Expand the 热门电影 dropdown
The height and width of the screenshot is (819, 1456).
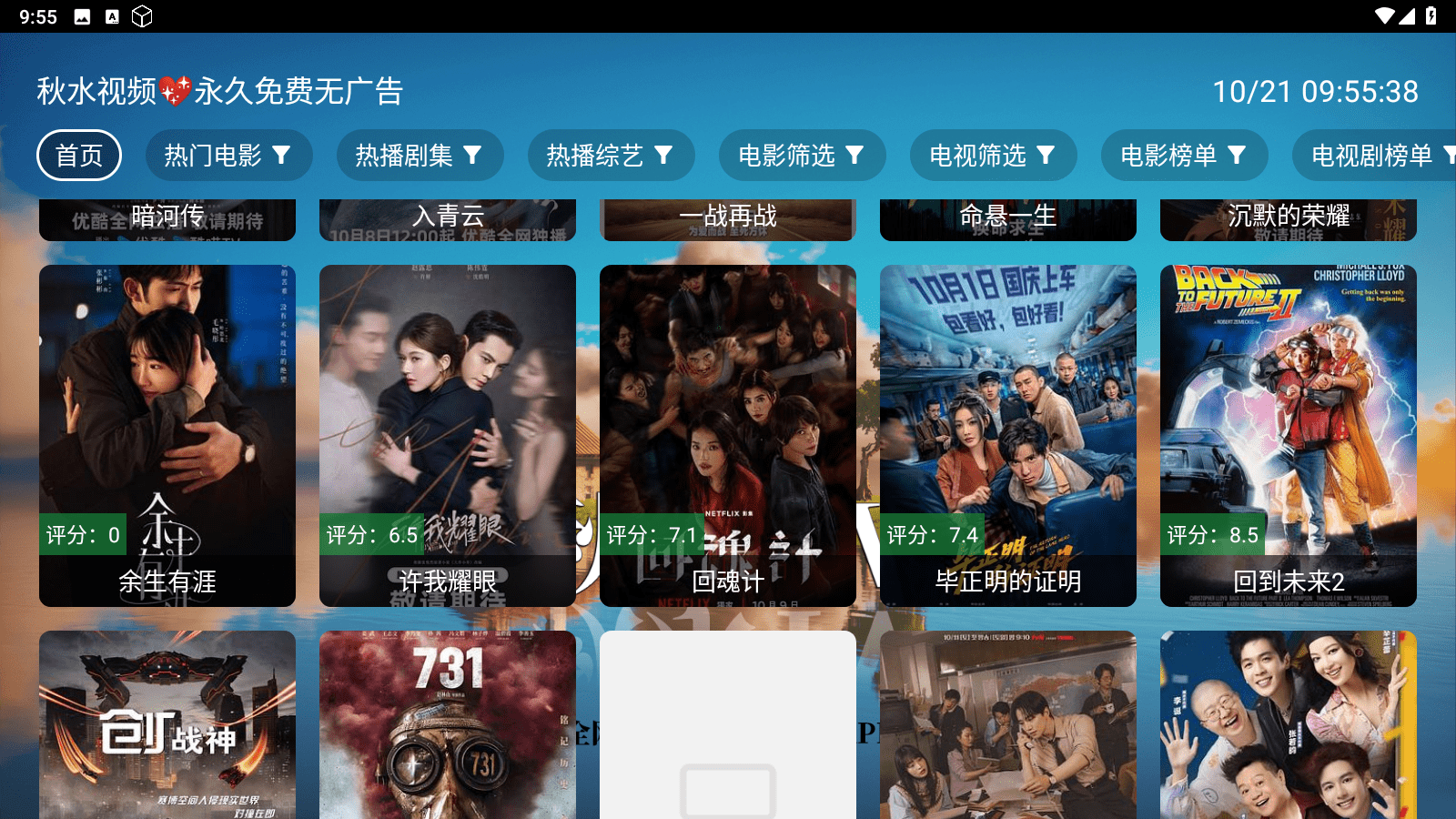(228, 156)
